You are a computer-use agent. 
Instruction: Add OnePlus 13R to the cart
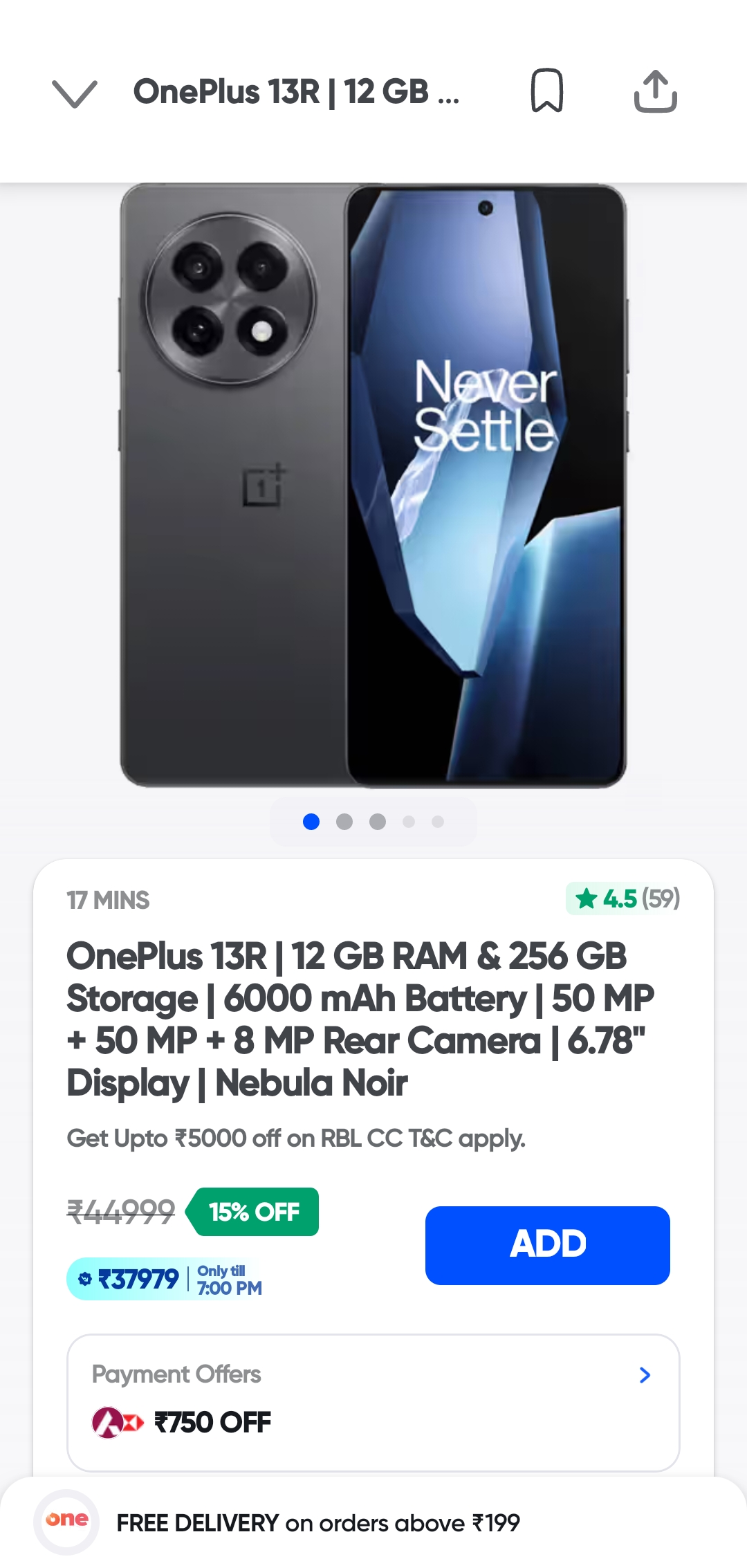point(547,1245)
